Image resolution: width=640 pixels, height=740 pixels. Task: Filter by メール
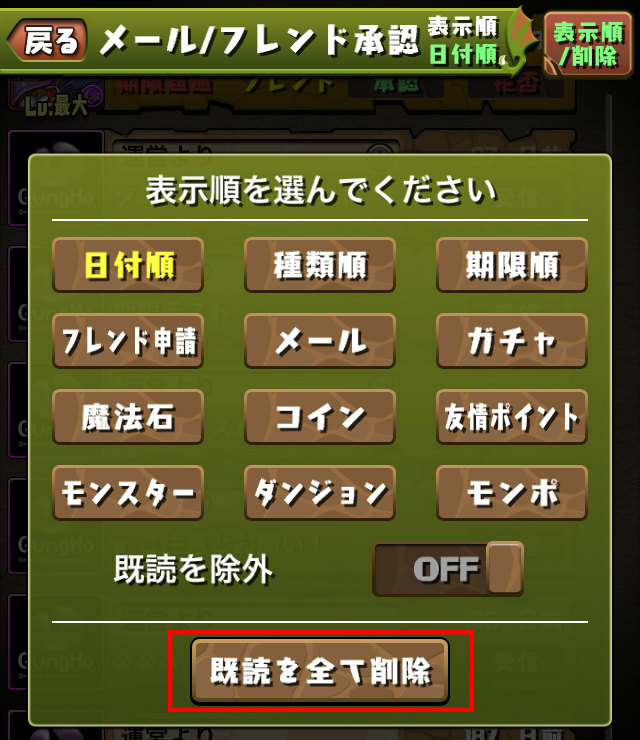(320, 341)
